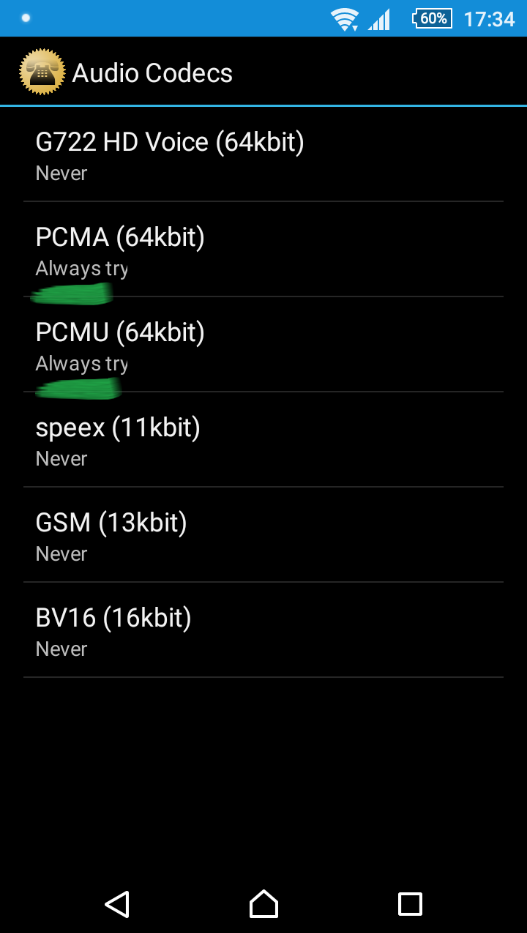Open the GSM (13kbit) codec option
Image resolution: width=527 pixels, height=933 pixels.
point(264,535)
